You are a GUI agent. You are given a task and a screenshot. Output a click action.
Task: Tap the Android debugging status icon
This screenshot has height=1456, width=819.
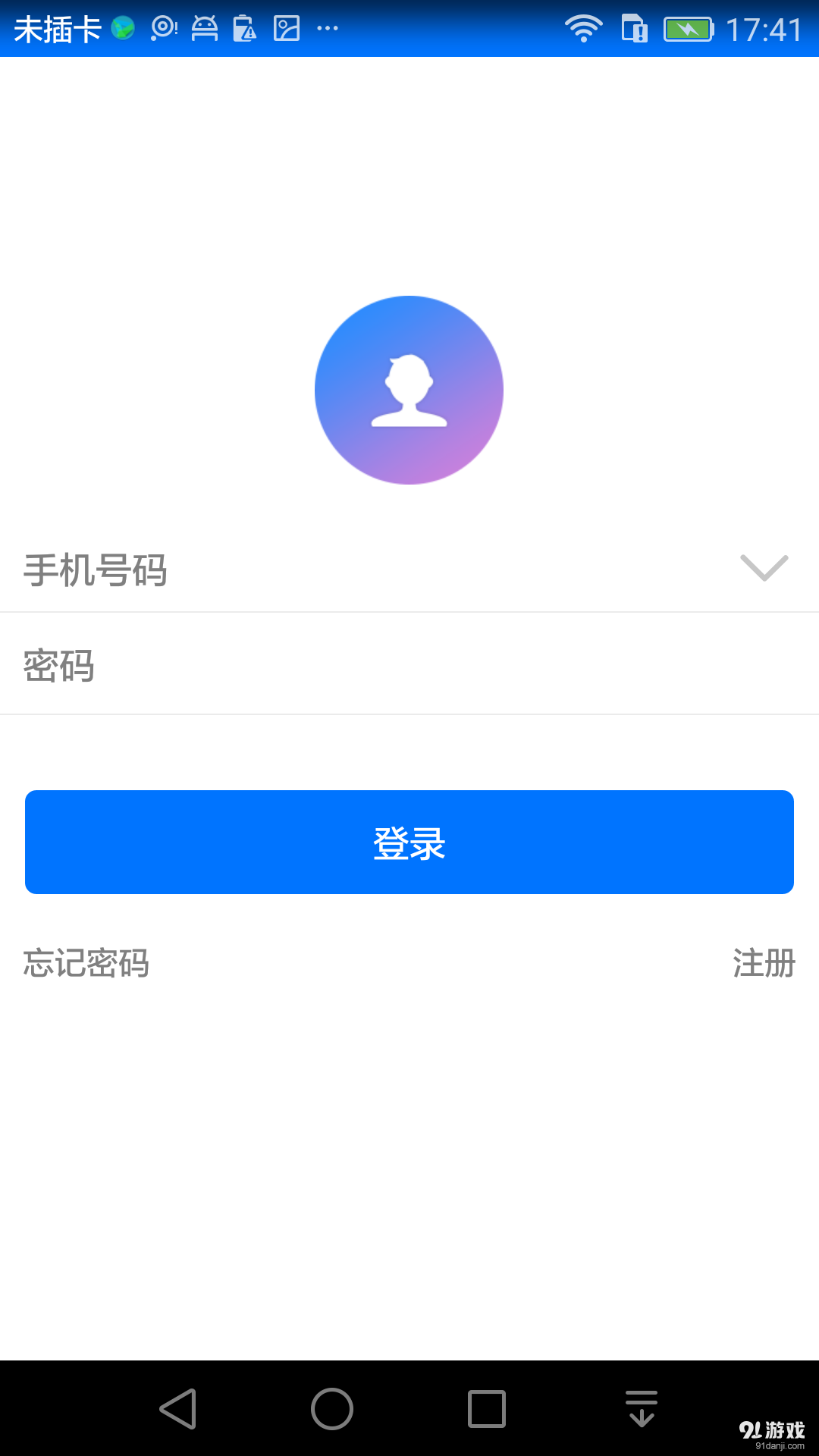click(203, 27)
